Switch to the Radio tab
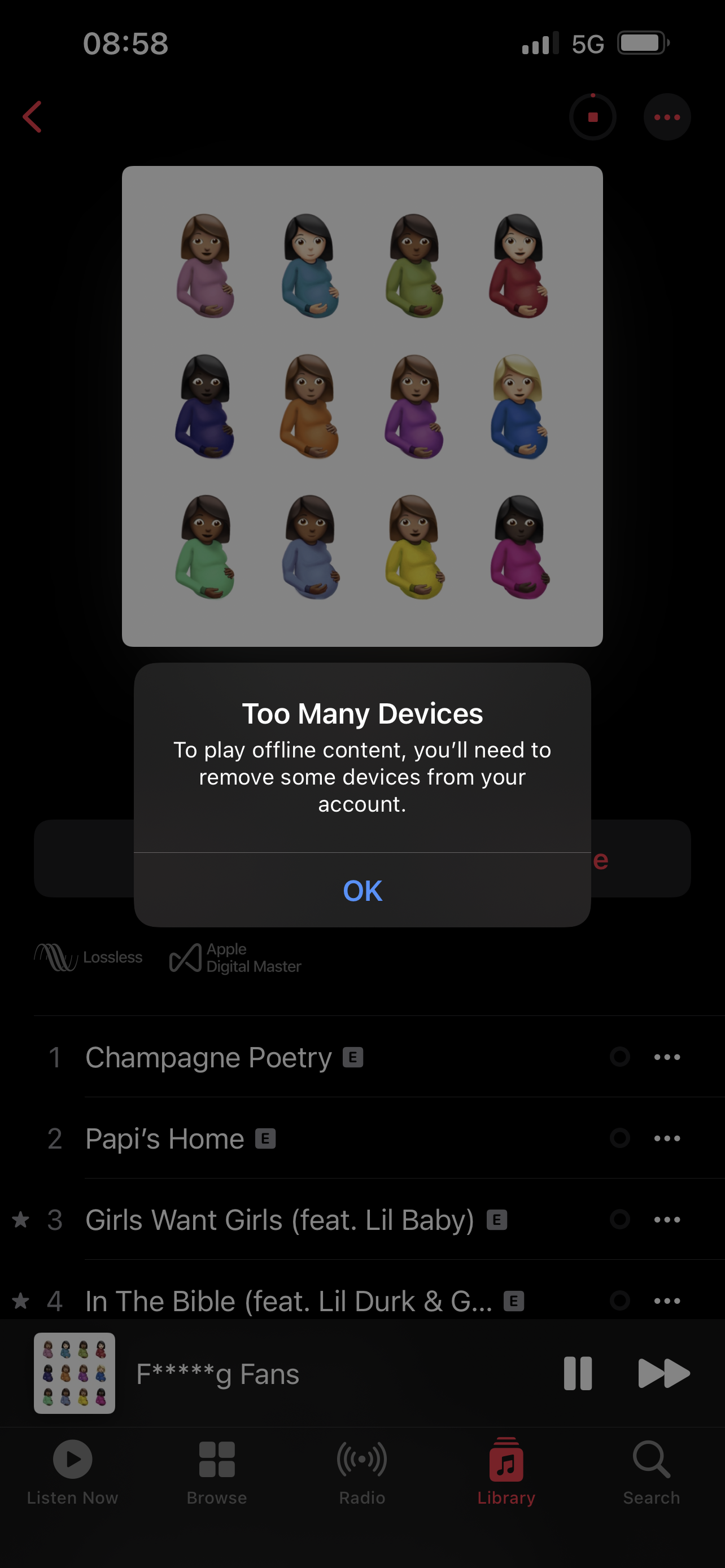Image resolution: width=725 pixels, height=1568 pixels. (x=362, y=1470)
